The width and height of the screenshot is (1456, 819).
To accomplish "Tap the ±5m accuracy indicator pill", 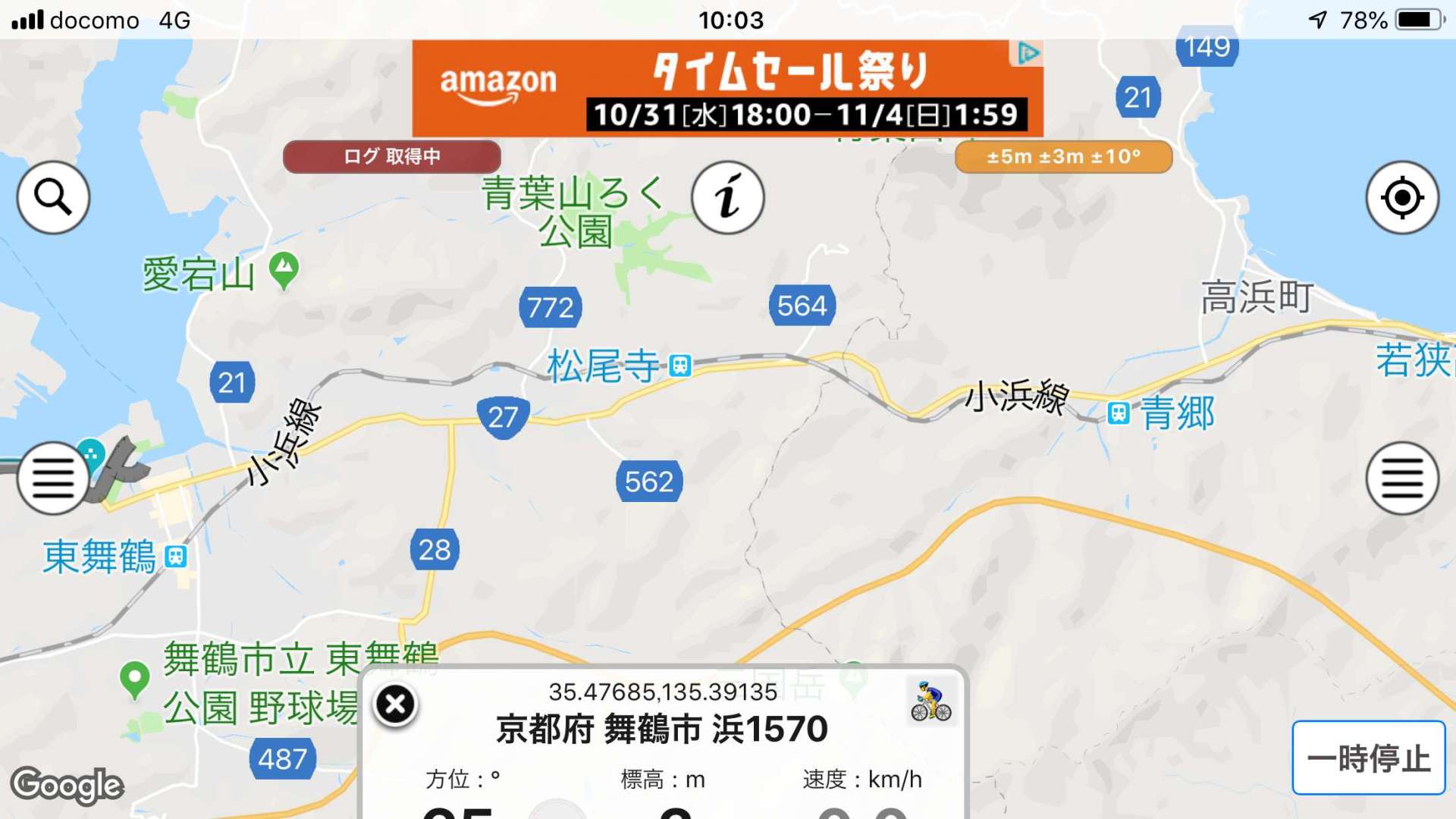I will click(x=1063, y=157).
